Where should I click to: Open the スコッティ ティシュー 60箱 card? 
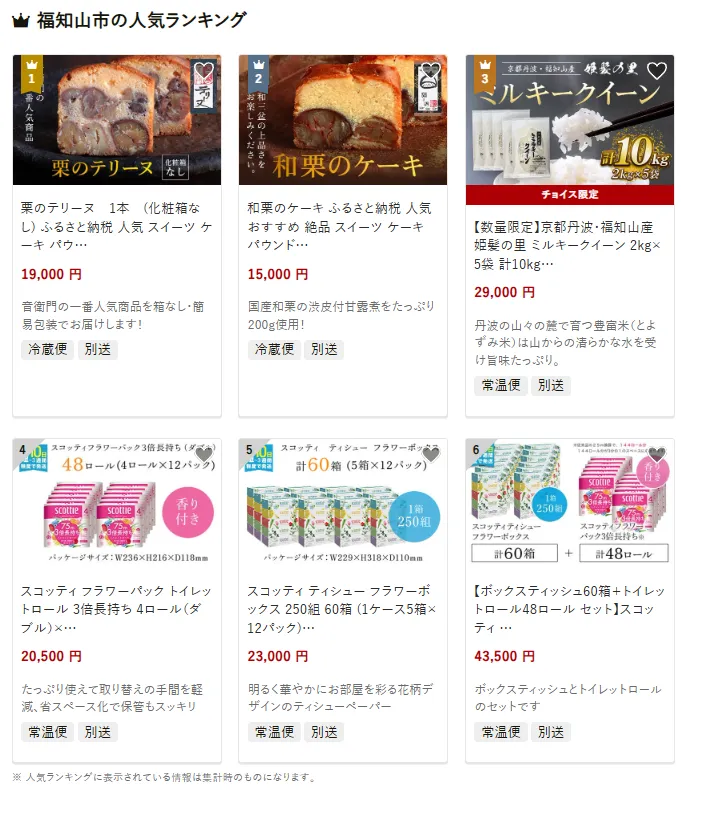[x=342, y=609]
